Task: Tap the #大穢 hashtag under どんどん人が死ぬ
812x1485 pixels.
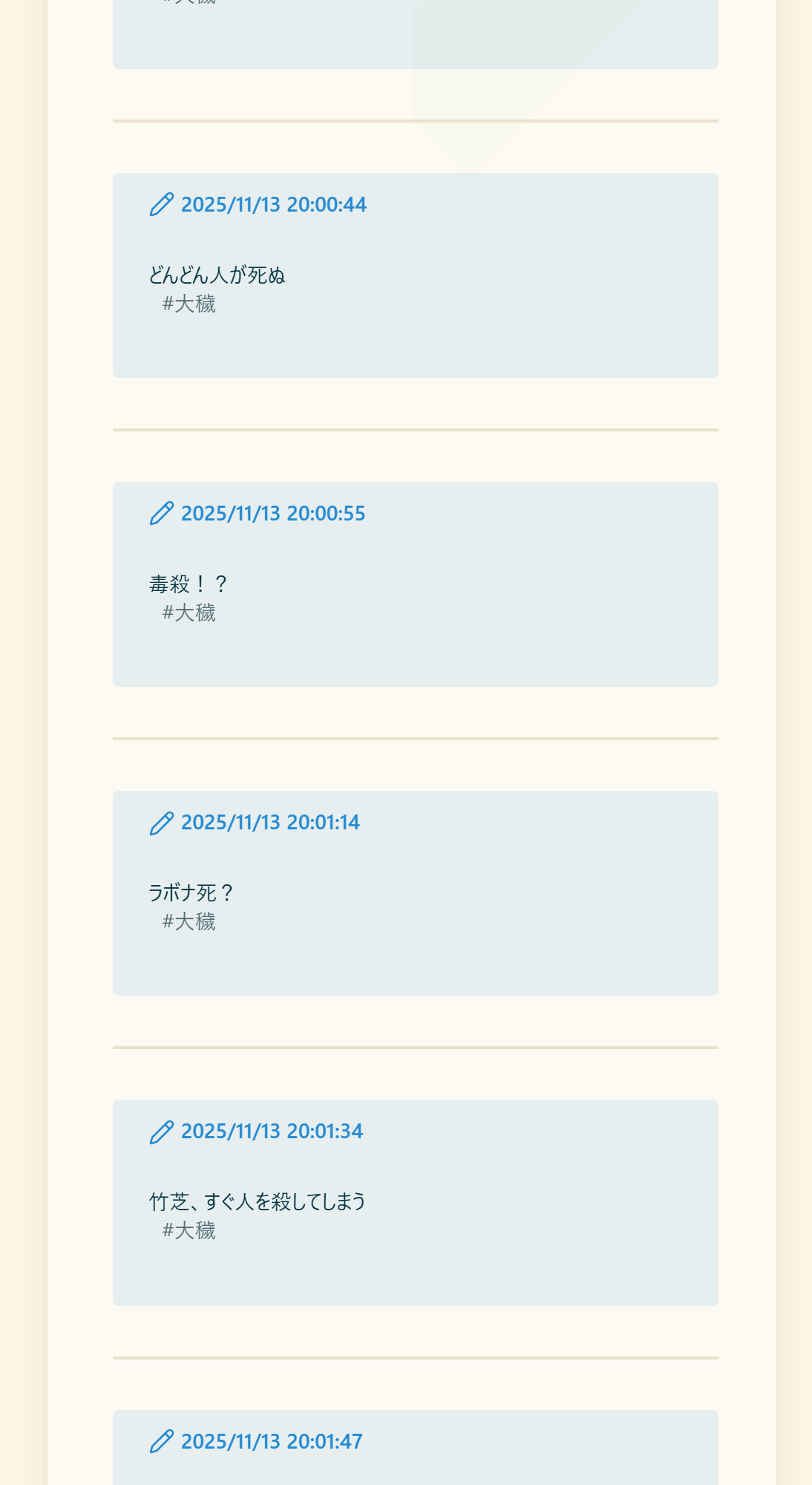Action: click(x=189, y=304)
